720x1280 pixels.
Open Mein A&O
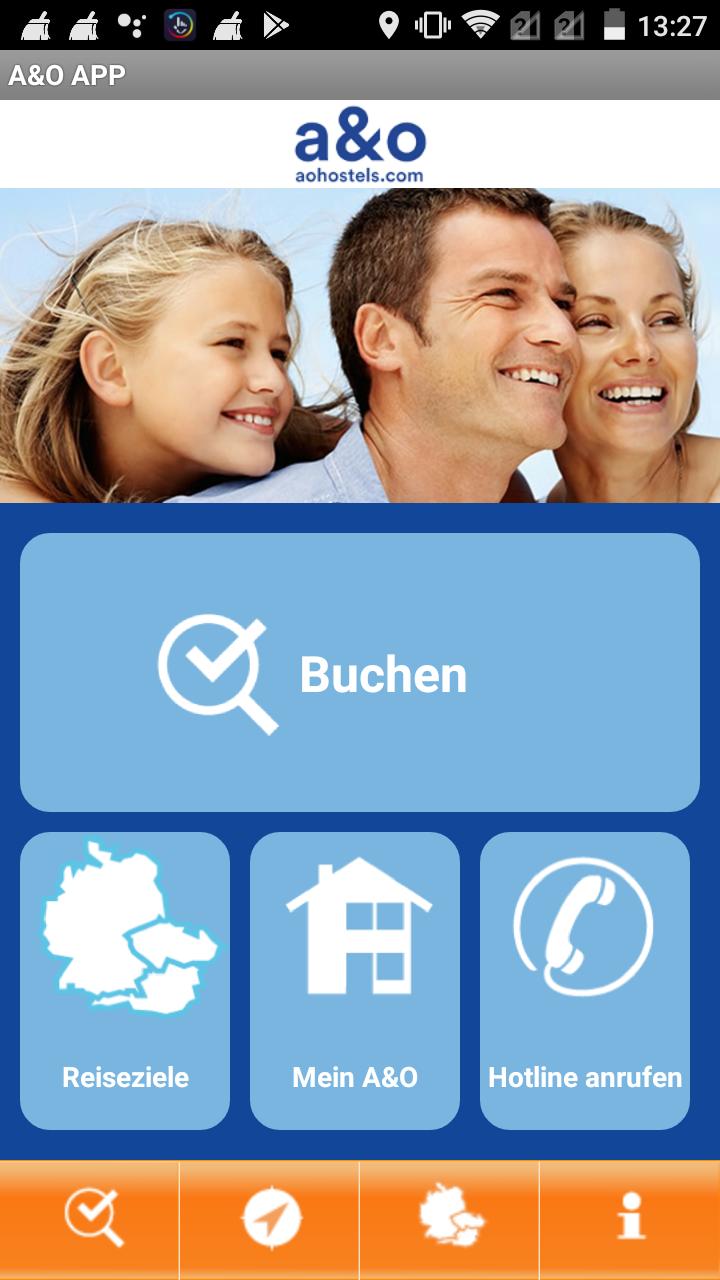pyautogui.click(x=355, y=980)
